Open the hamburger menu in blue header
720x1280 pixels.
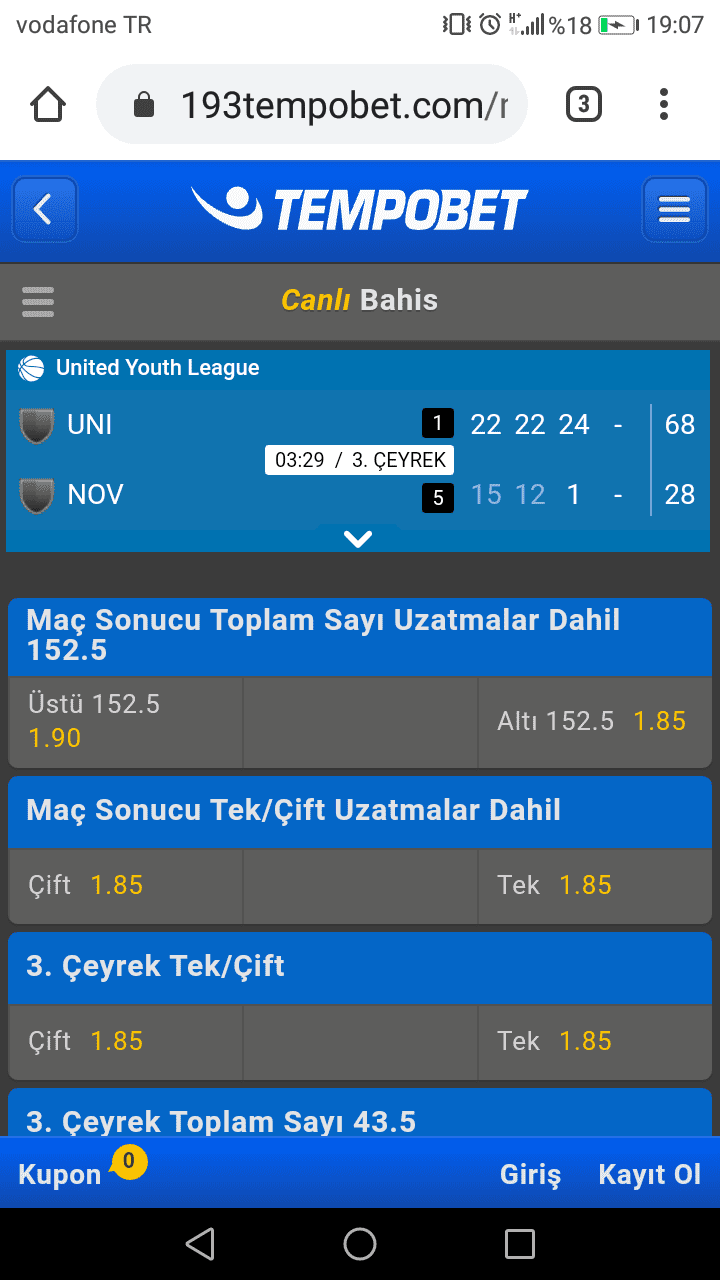pyautogui.click(x=675, y=210)
